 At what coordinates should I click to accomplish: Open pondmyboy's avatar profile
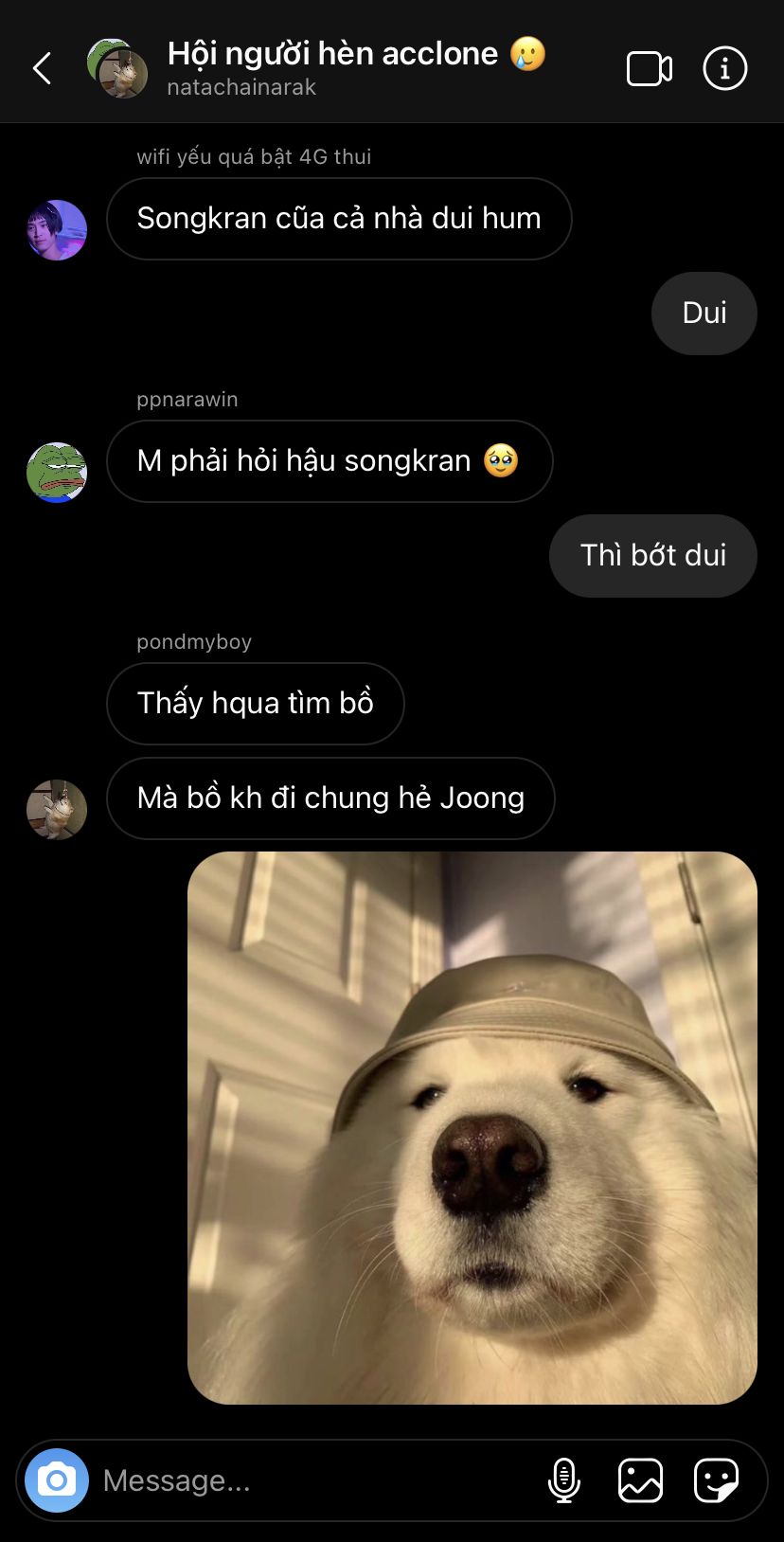coord(57,809)
